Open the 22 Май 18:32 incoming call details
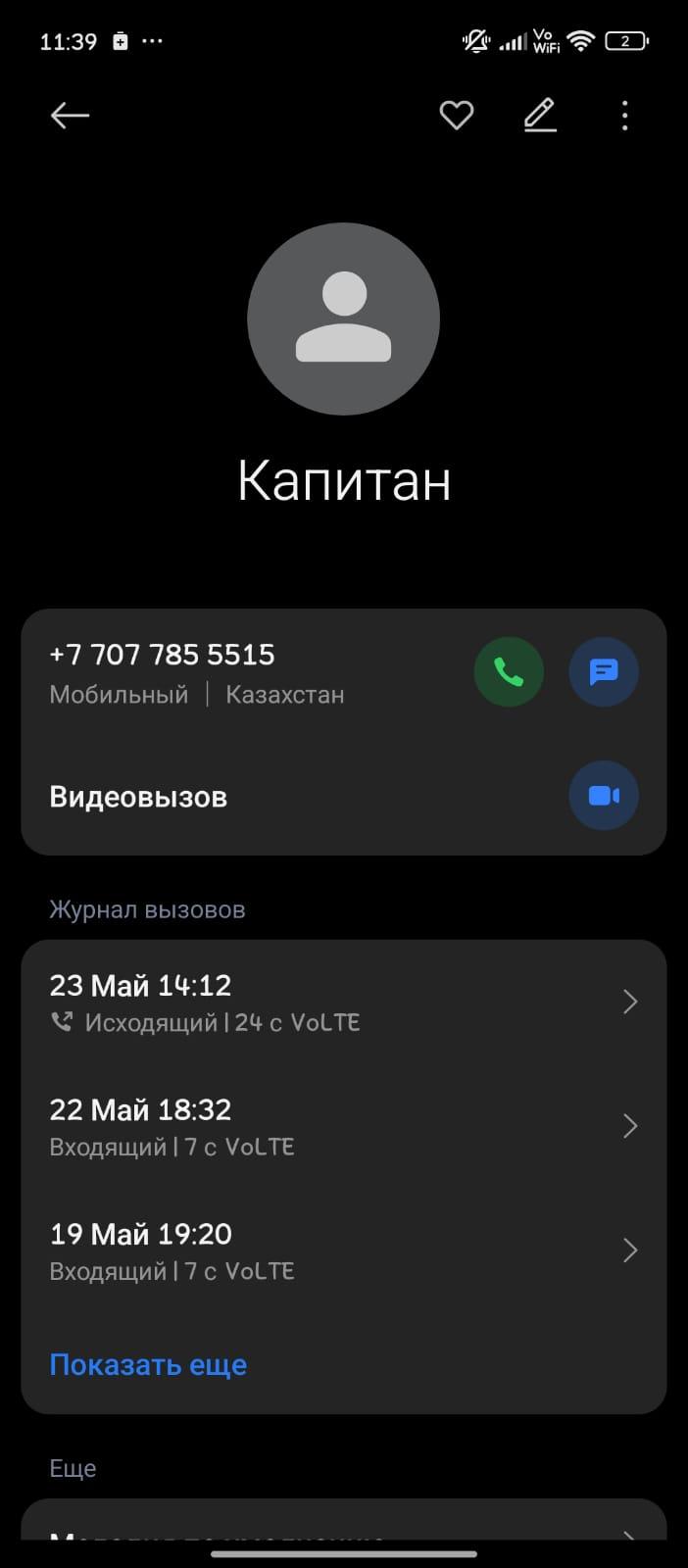 (343, 1126)
